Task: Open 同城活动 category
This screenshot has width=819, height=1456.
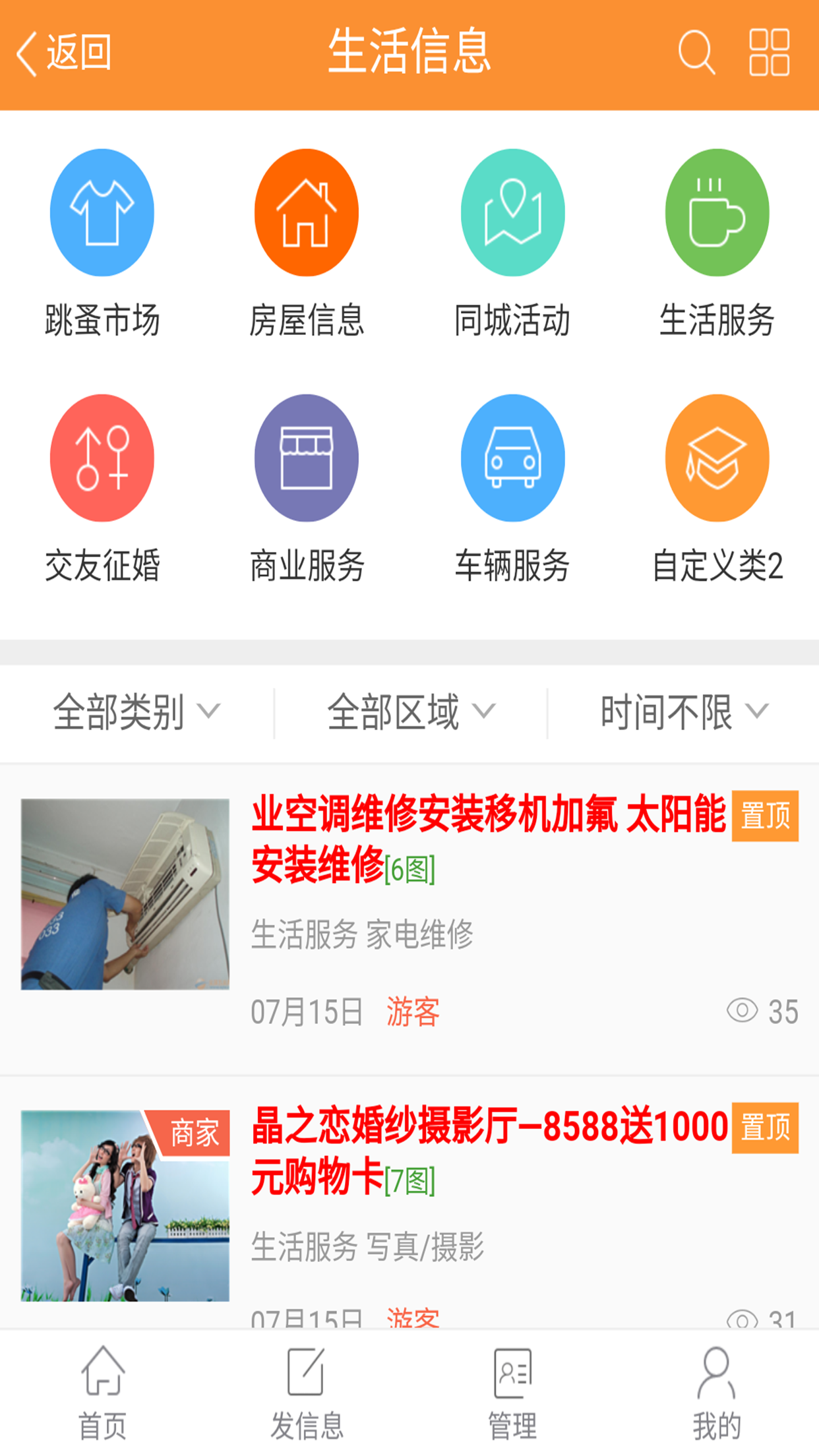Action: point(512,241)
